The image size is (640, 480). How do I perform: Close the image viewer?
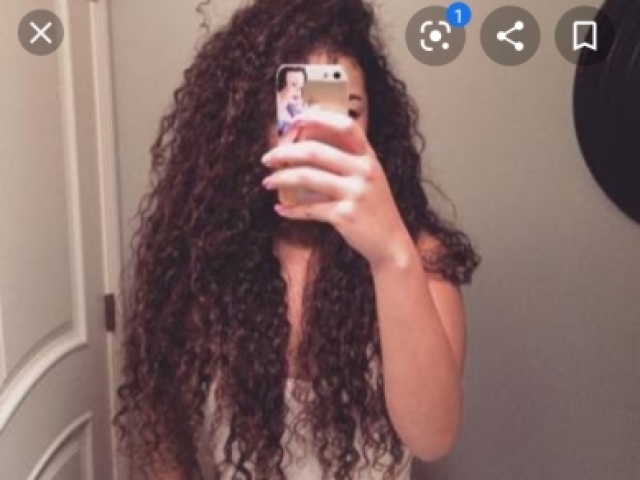click(41, 33)
